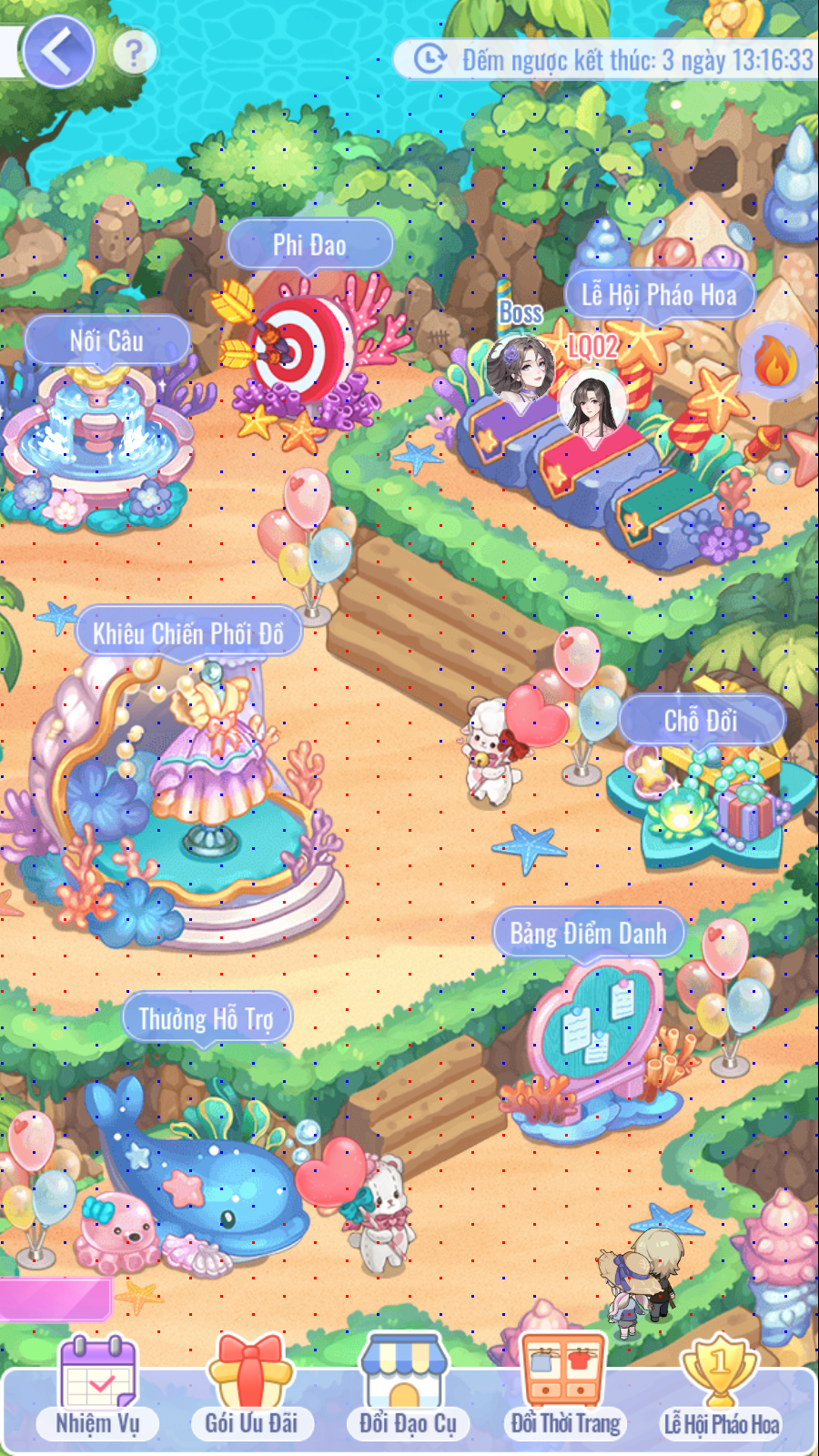Tap the fire icon button
The width and height of the screenshot is (819, 1456).
tap(774, 362)
